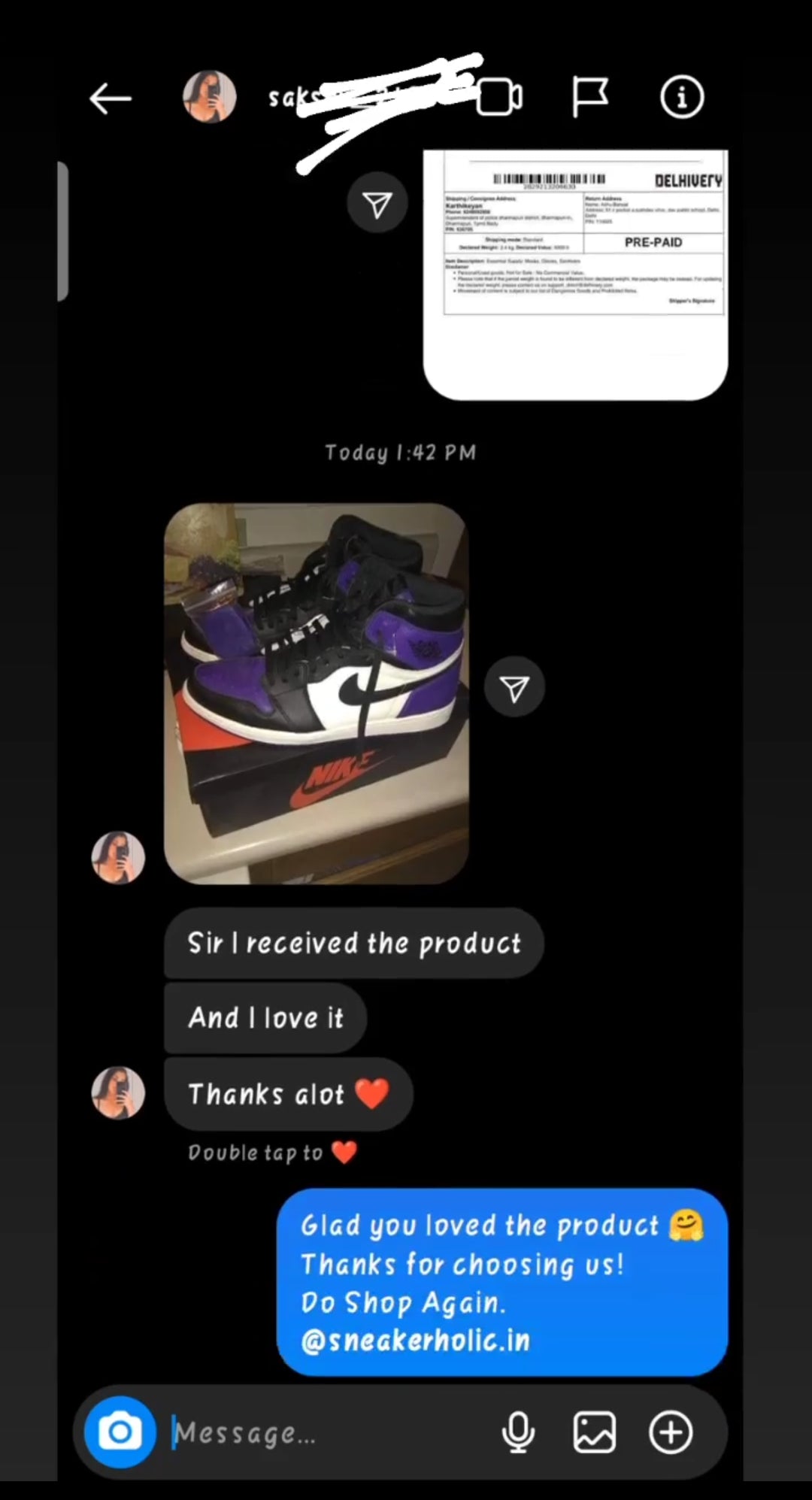This screenshot has width=812, height=1500.
Task: Open the Delhivery shipping label image
Action: [575, 272]
